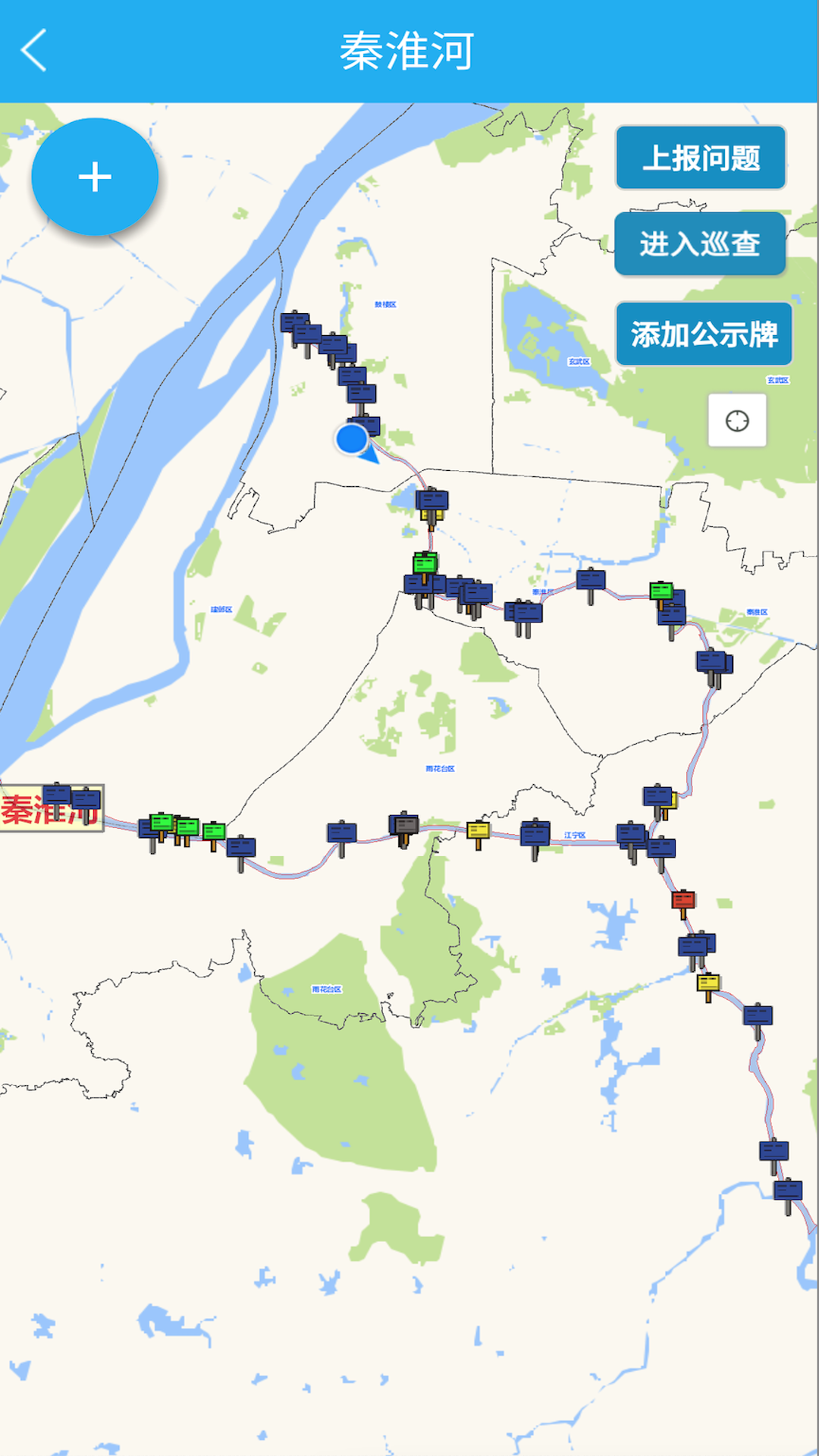
Task: Click the 添加公示牌 button
Action: [704, 334]
